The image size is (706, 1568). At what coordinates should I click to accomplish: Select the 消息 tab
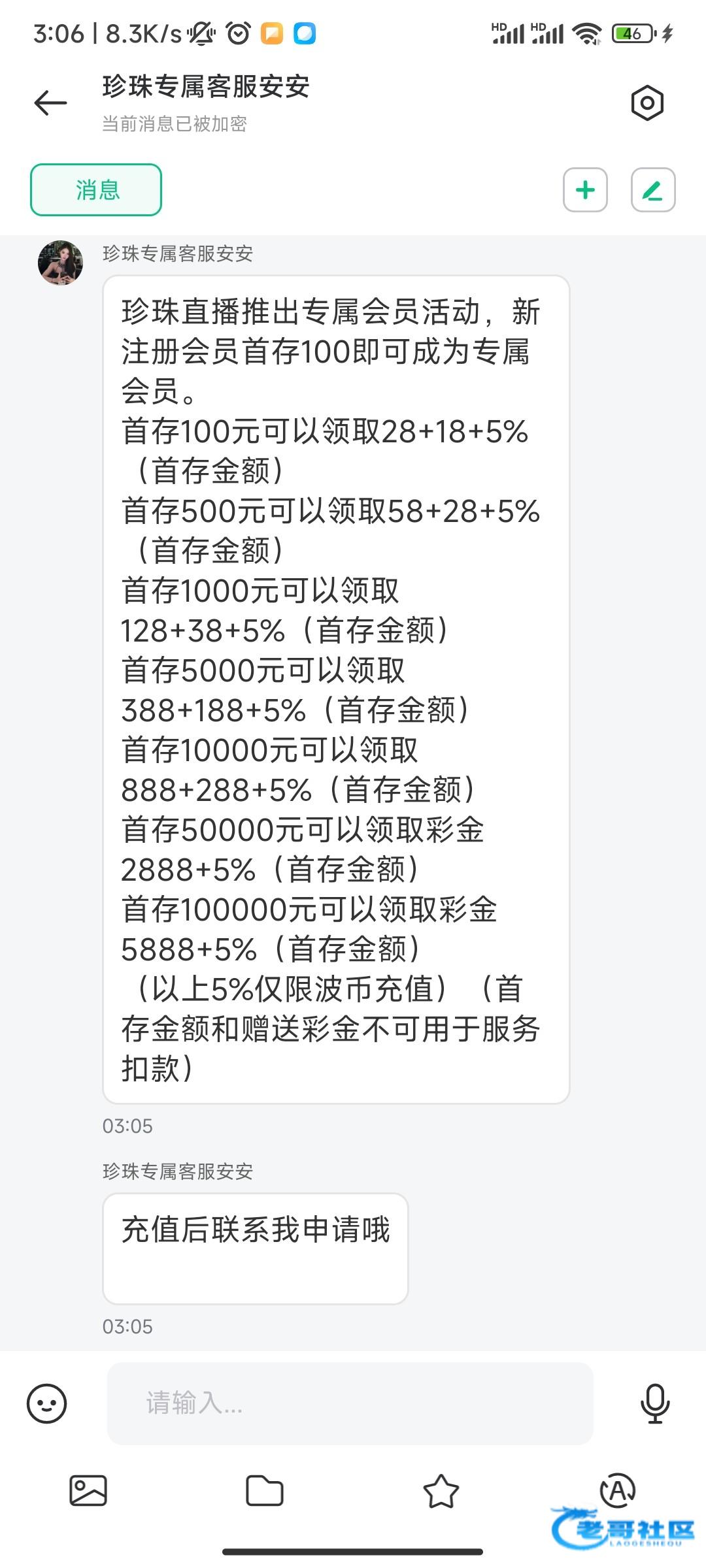click(96, 189)
